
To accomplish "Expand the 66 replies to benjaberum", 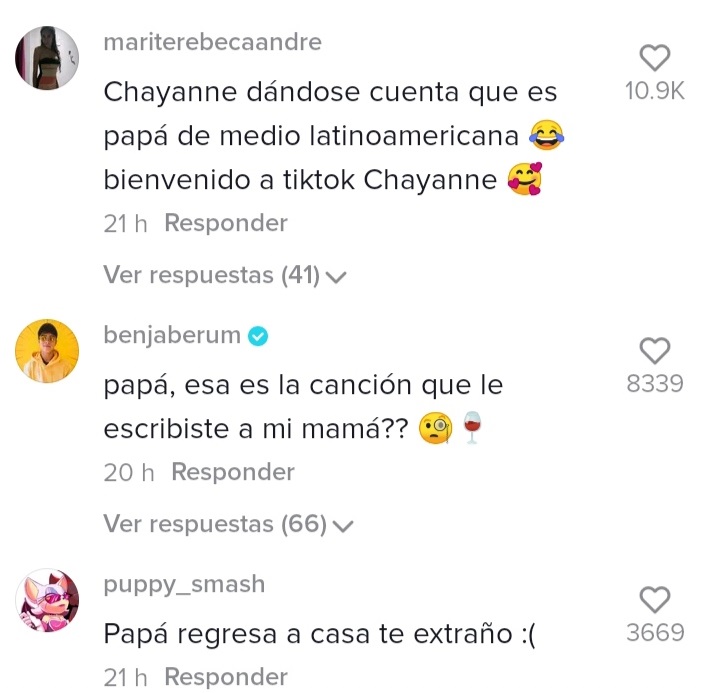I will pyautogui.click(x=229, y=524).
